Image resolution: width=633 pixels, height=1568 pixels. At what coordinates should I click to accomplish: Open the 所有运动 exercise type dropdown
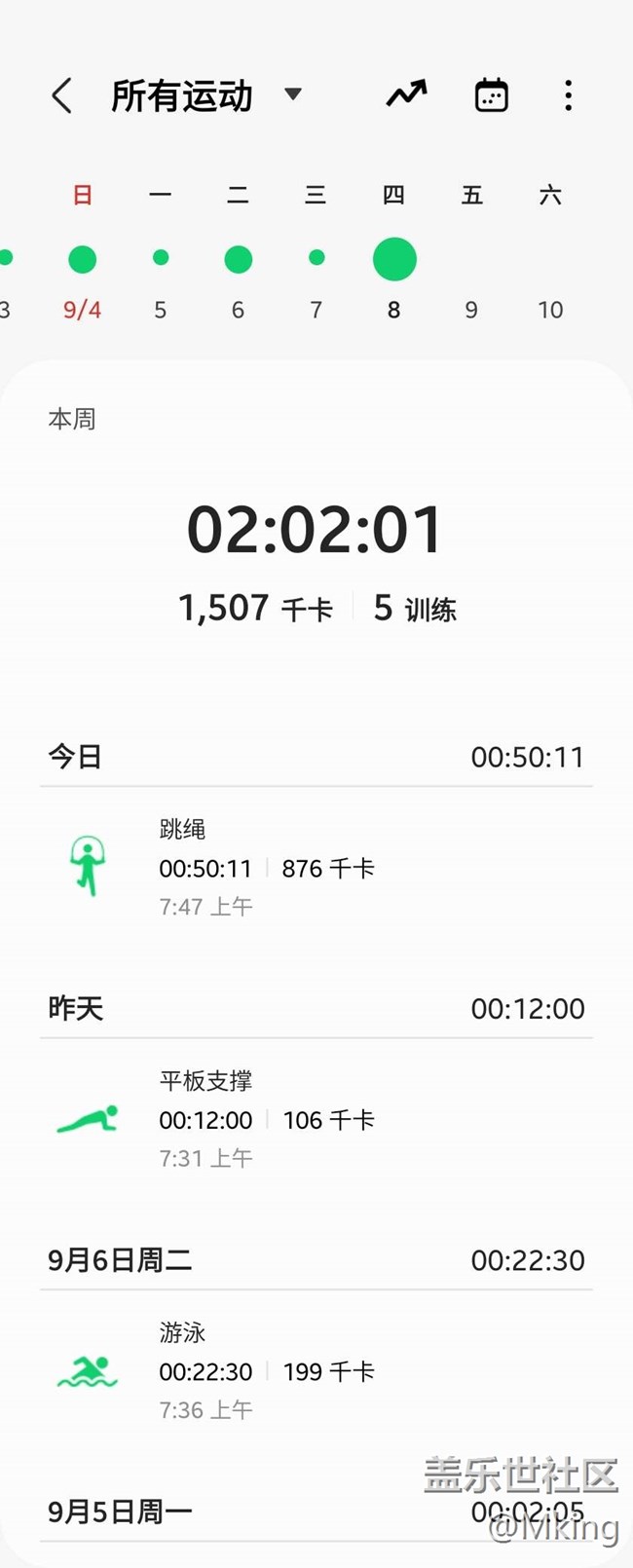205,95
